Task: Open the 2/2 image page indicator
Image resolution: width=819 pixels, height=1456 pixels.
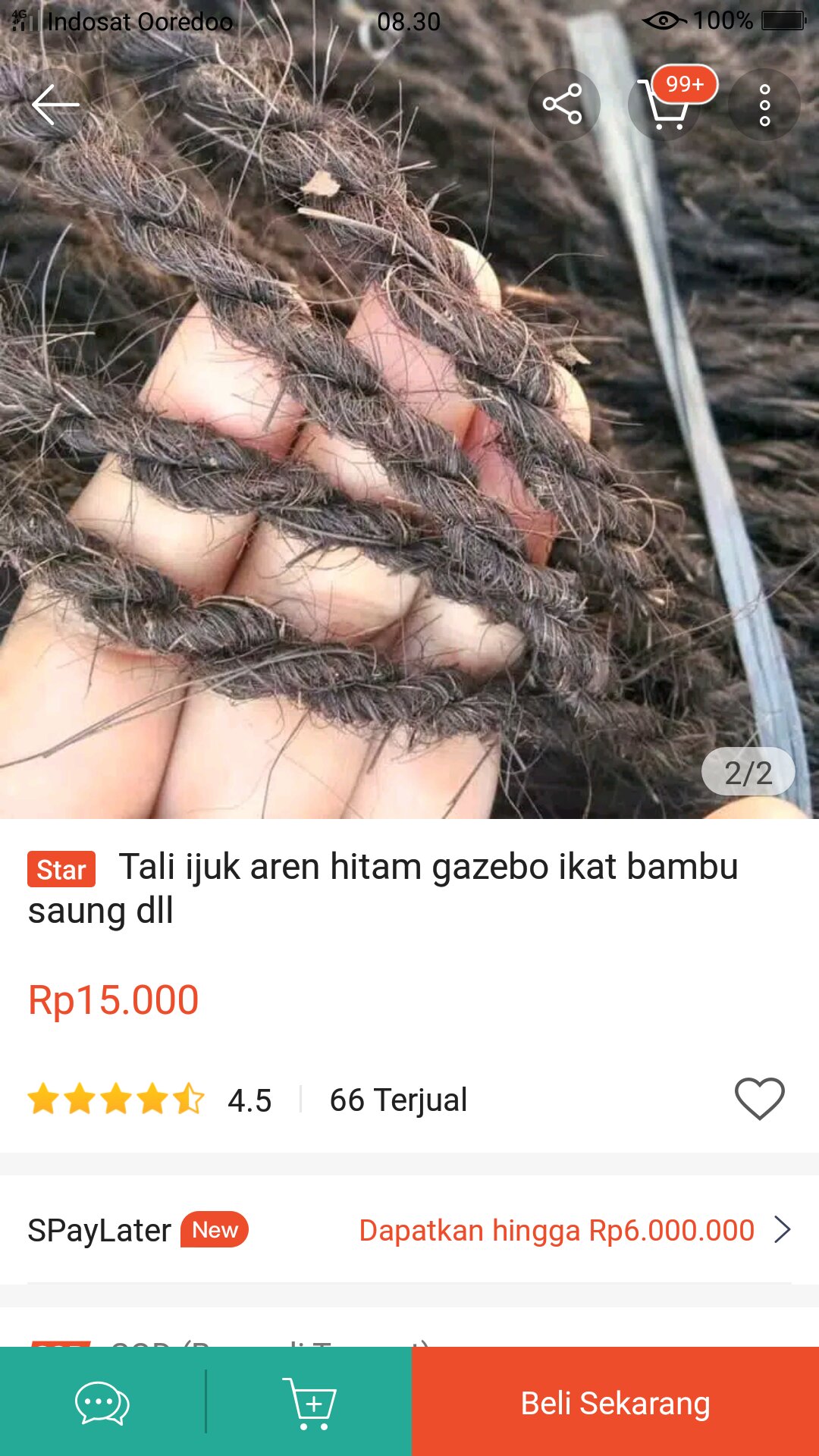Action: (x=750, y=771)
